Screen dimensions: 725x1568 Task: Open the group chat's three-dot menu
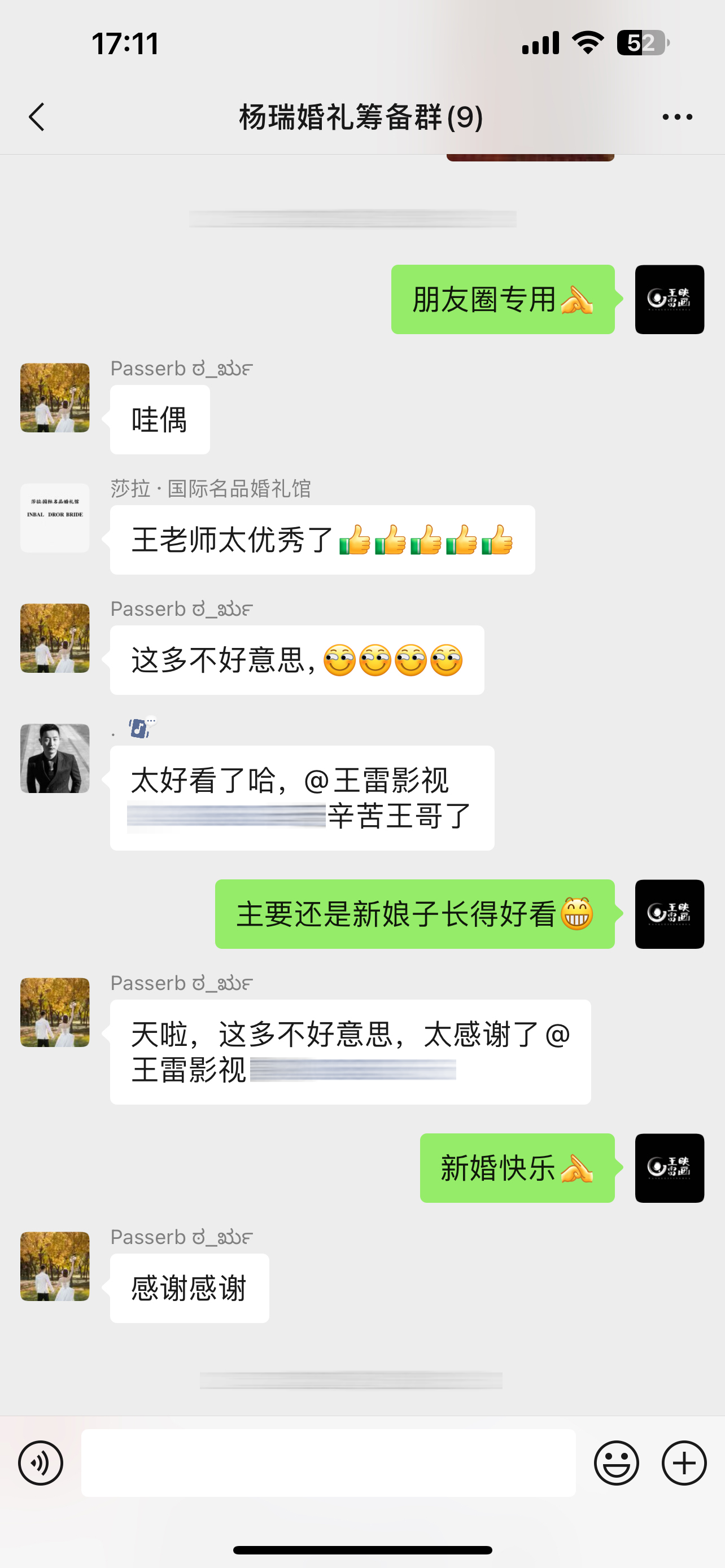[x=677, y=117]
